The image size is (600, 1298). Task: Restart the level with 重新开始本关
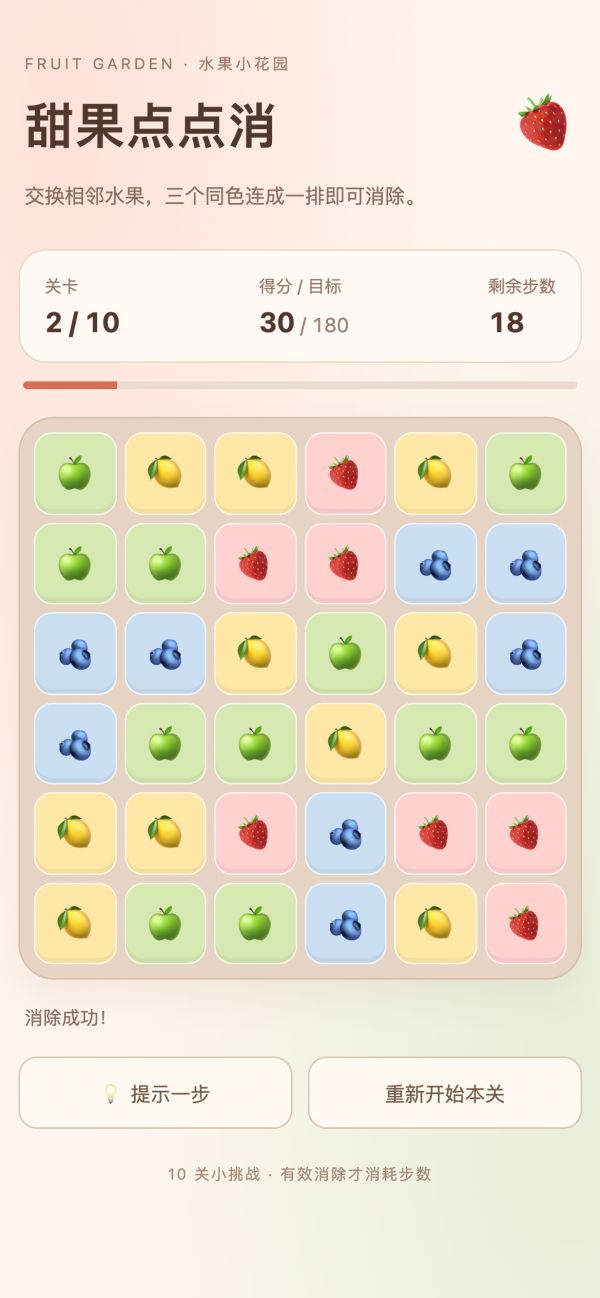pos(445,1093)
